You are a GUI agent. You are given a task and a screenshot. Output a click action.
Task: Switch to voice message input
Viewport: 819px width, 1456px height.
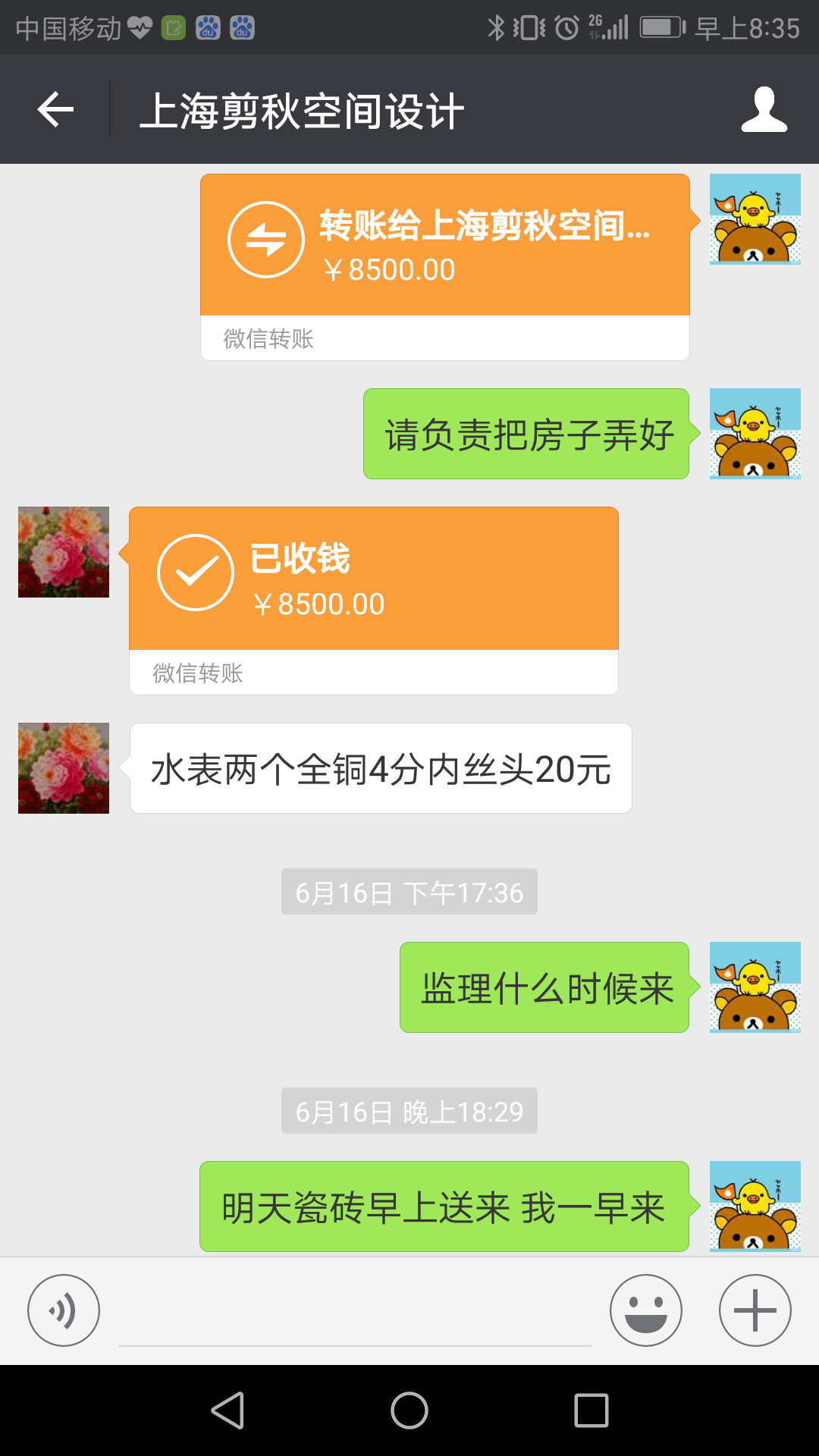pyautogui.click(x=64, y=1310)
